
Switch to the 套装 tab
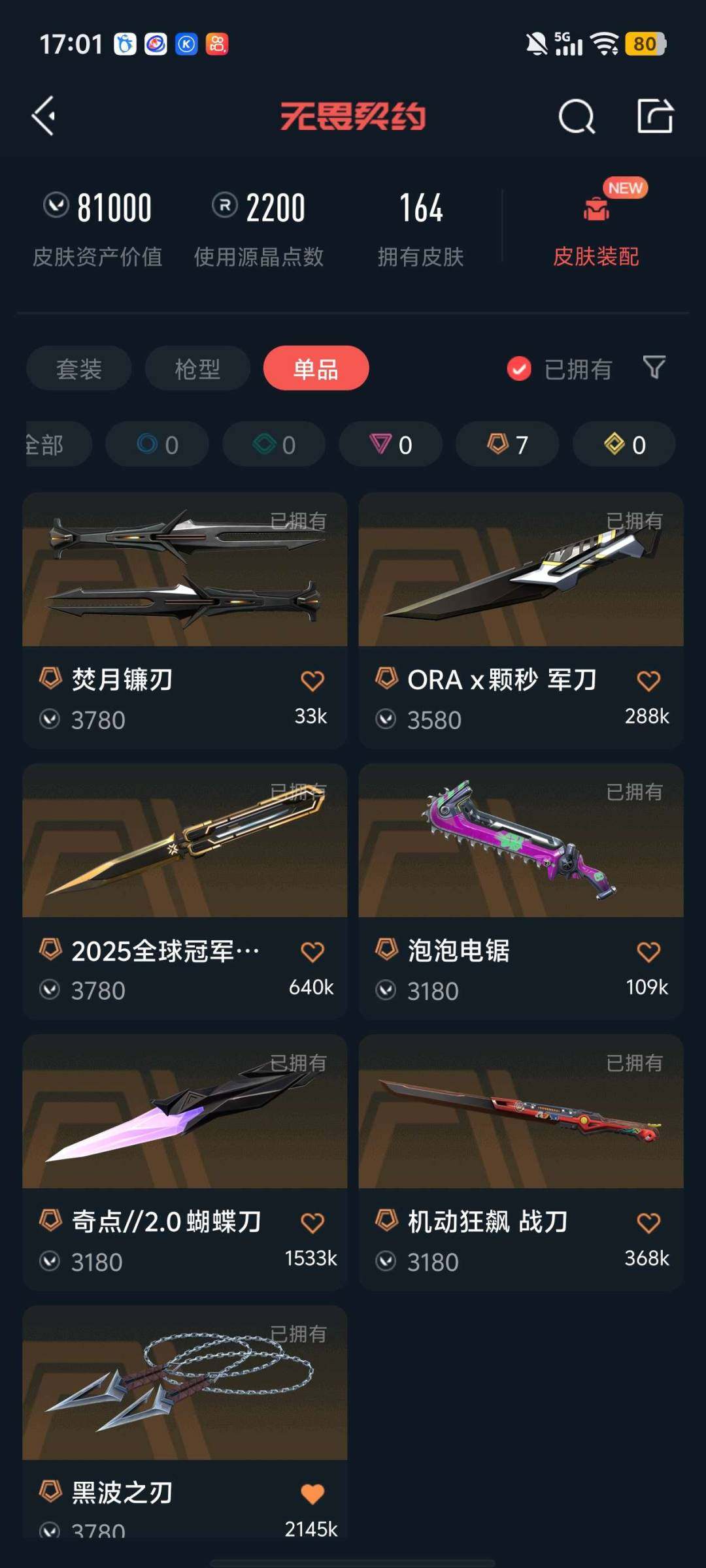[x=79, y=368]
